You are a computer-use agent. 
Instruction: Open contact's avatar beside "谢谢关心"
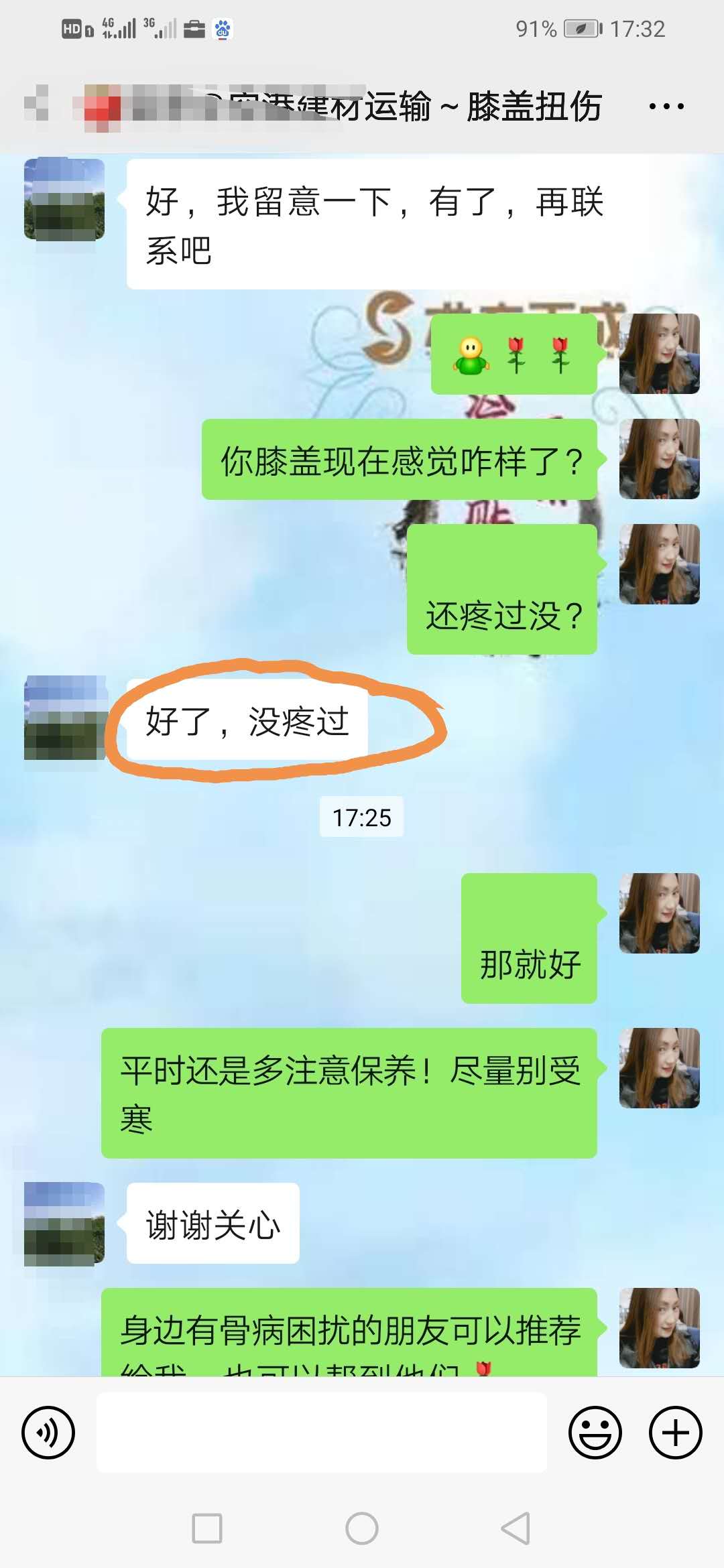[64, 1224]
